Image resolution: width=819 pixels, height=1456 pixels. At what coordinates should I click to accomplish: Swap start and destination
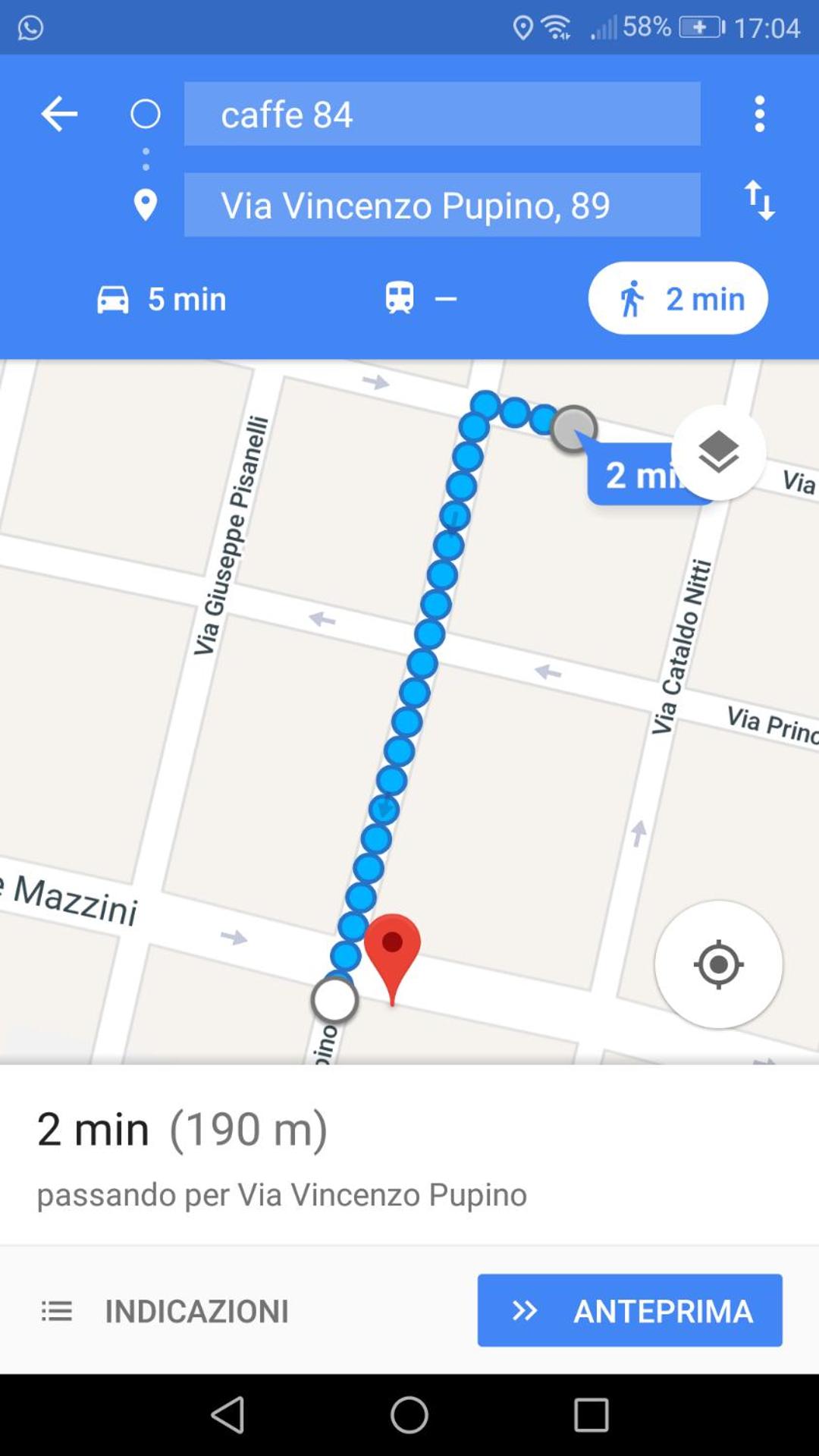tap(759, 200)
